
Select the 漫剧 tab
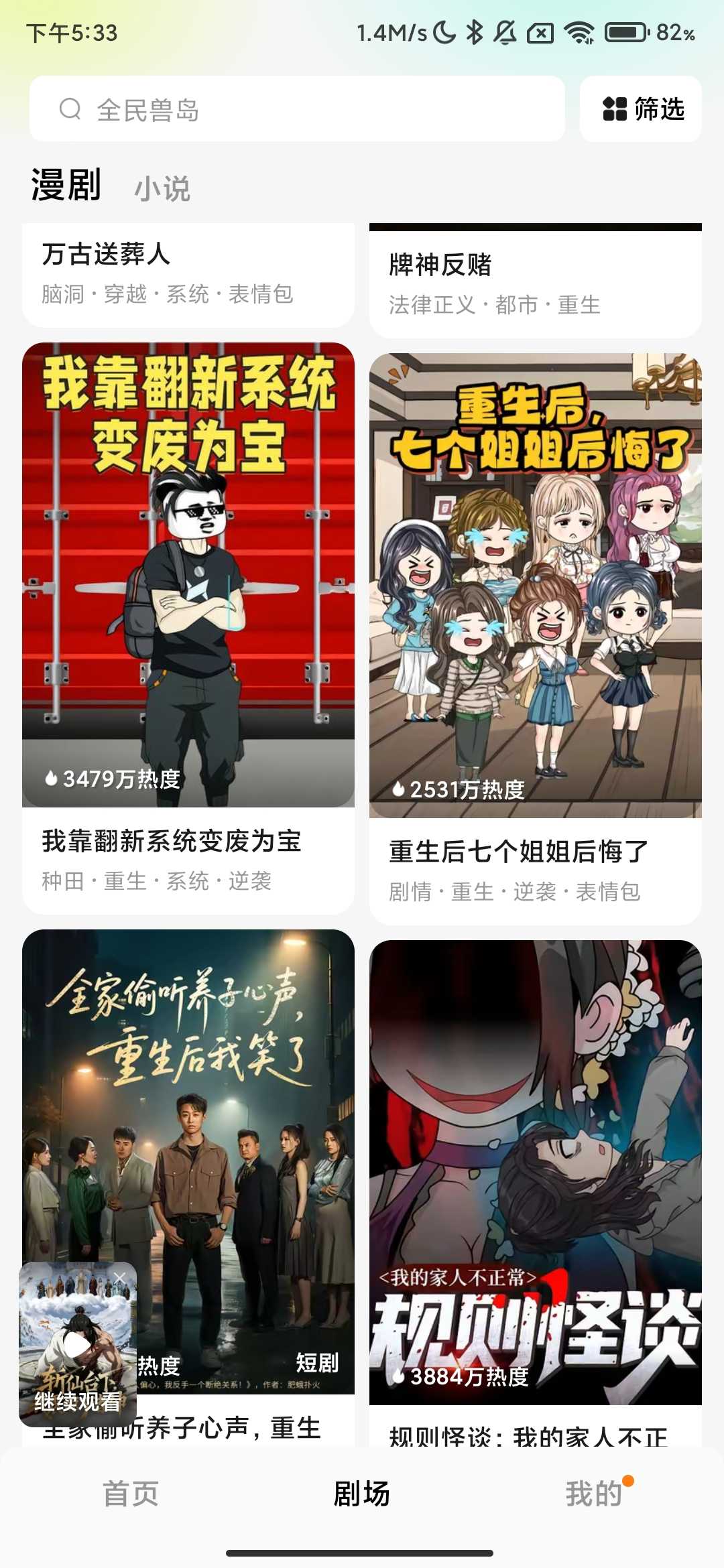[x=66, y=186]
